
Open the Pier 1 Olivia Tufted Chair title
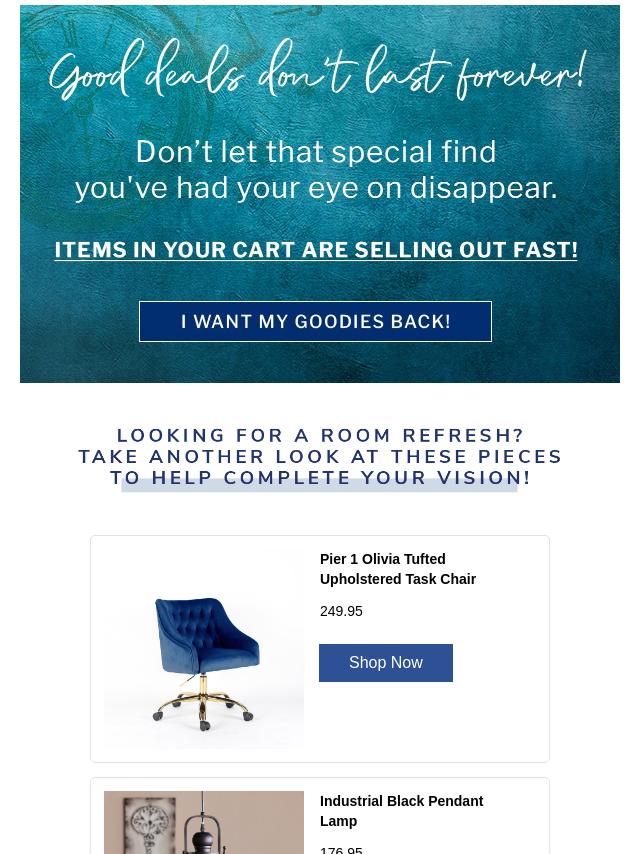point(397,569)
